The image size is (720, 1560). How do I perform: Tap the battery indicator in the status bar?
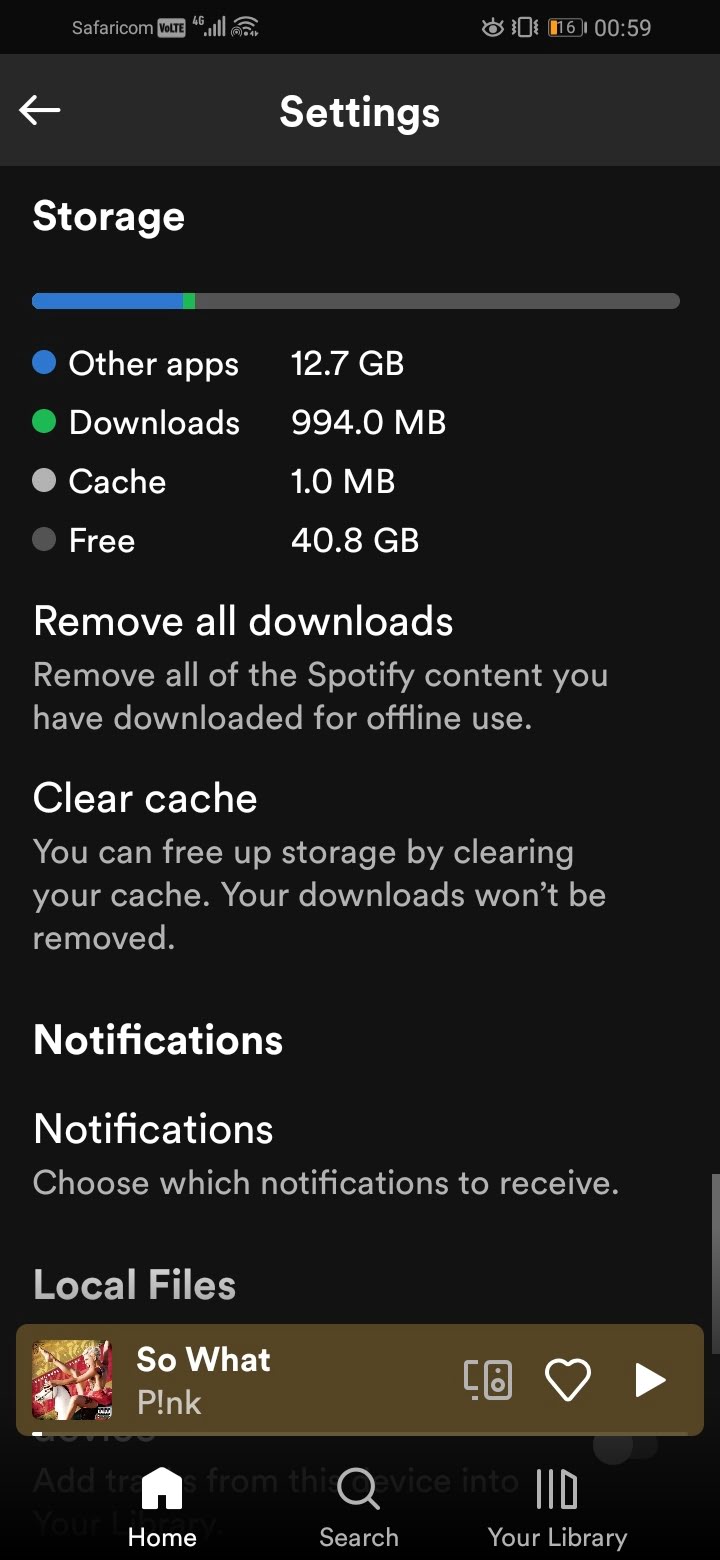[565, 27]
